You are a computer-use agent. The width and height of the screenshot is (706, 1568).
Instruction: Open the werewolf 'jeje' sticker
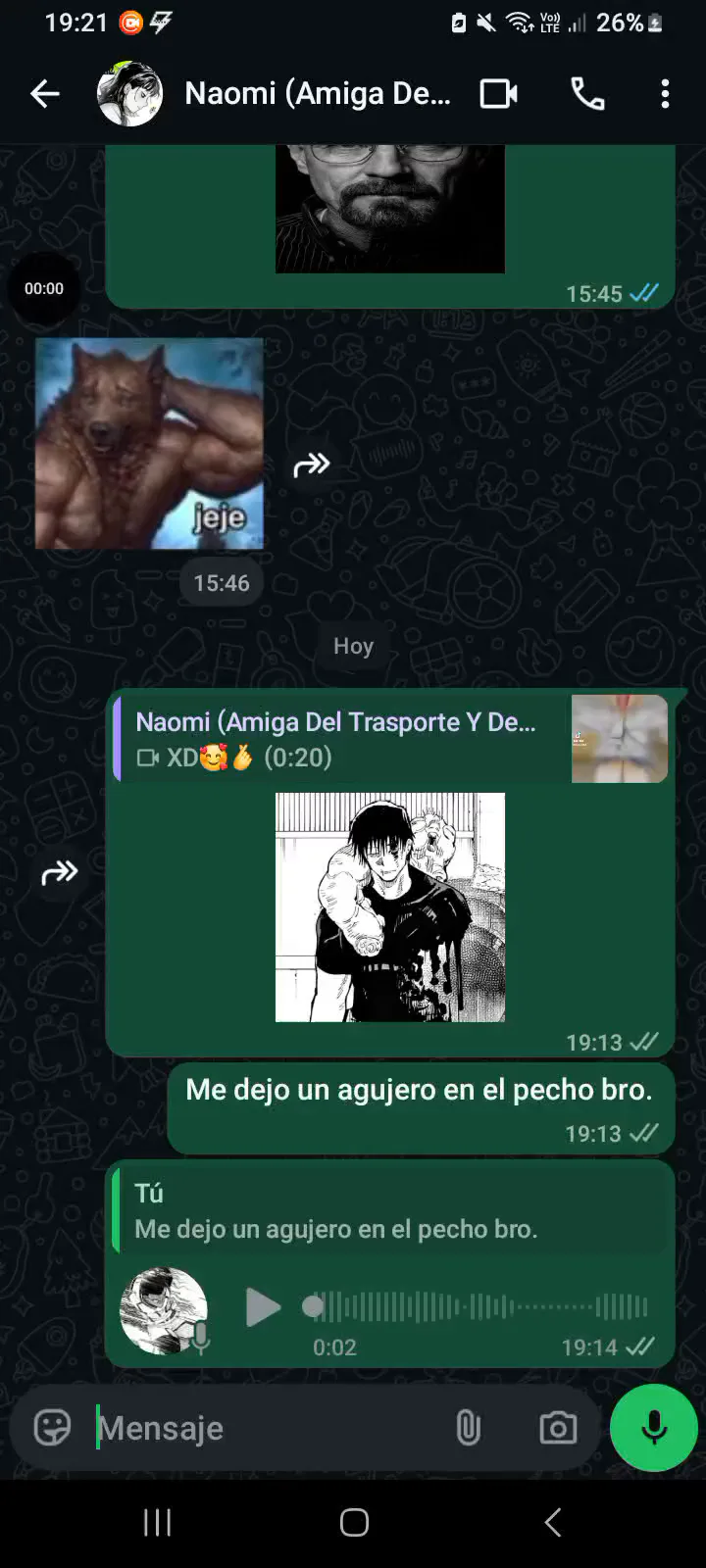pyautogui.click(x=149, y=443)
